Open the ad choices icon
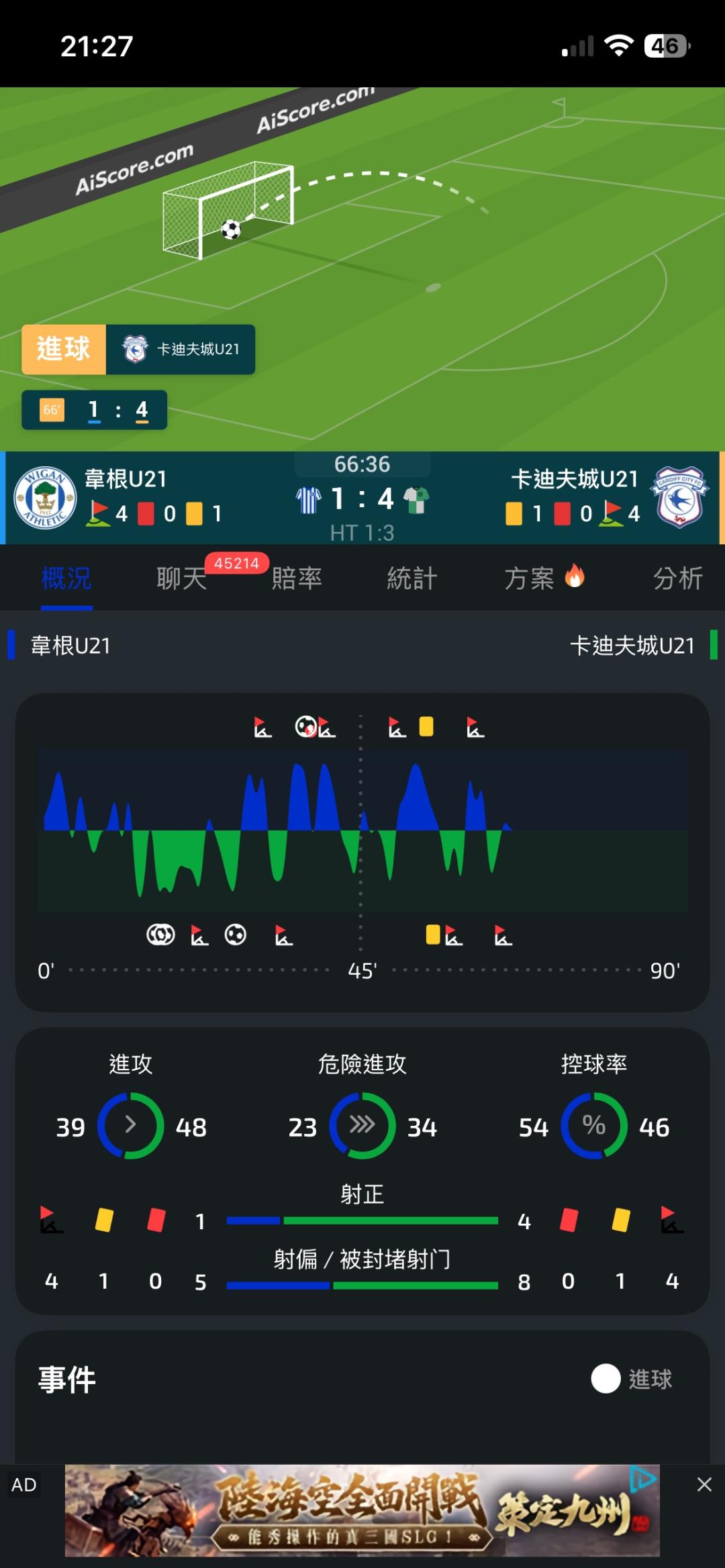Viewport: 725px width, 1568px height. point(643,1479)
